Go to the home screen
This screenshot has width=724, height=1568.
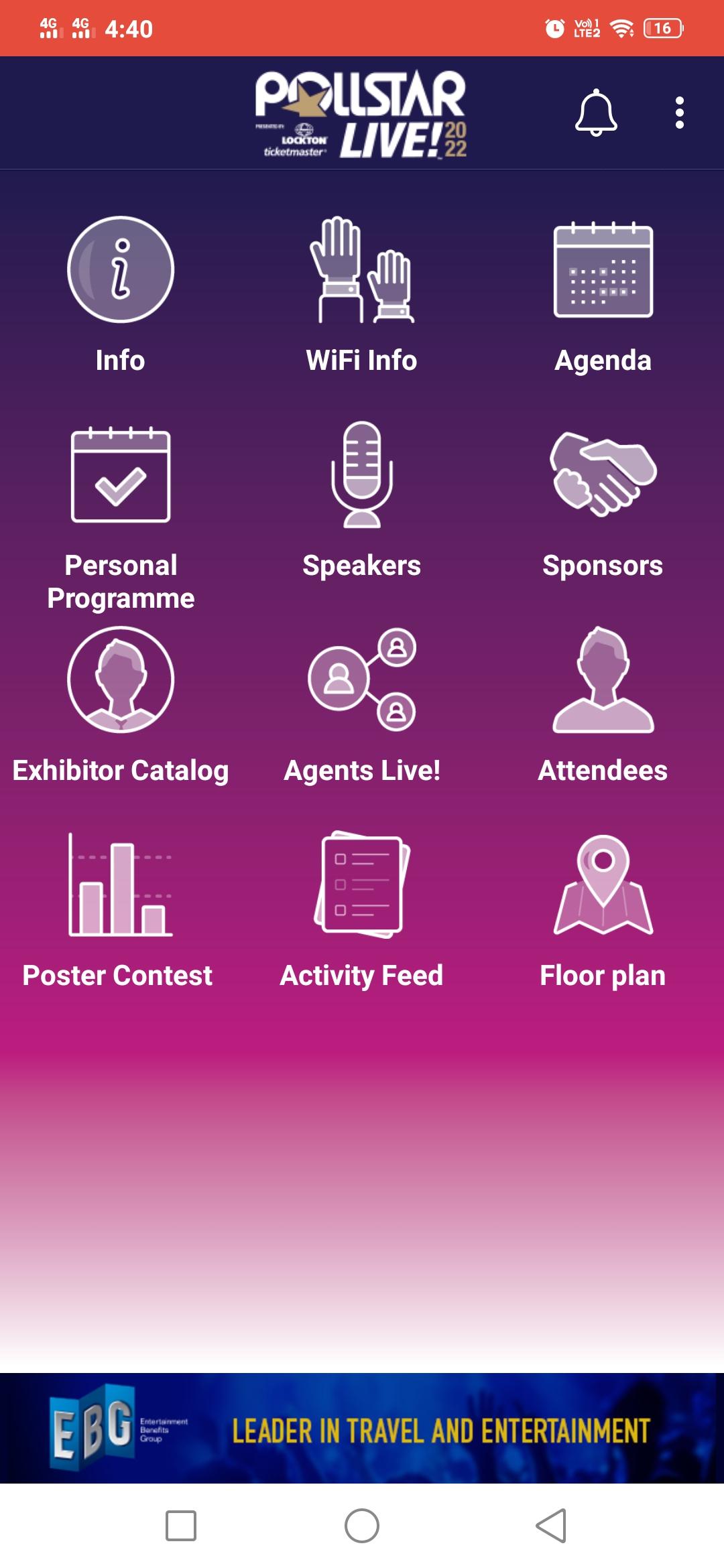(x=362, y=1526)
